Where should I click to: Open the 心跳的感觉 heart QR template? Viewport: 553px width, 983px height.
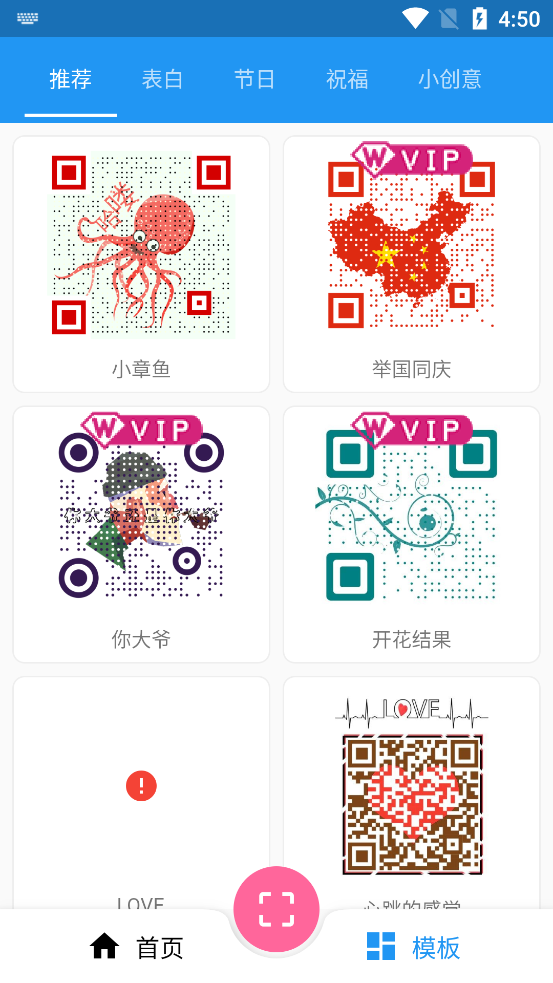pyautogui.click(x=411, y=792)
